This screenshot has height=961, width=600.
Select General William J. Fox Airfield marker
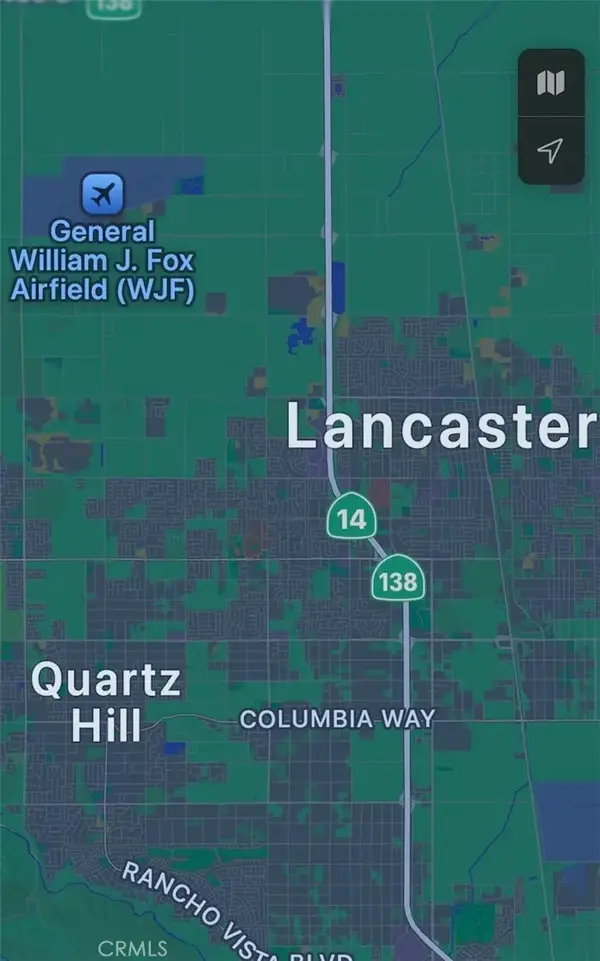[x=102, y=194]
